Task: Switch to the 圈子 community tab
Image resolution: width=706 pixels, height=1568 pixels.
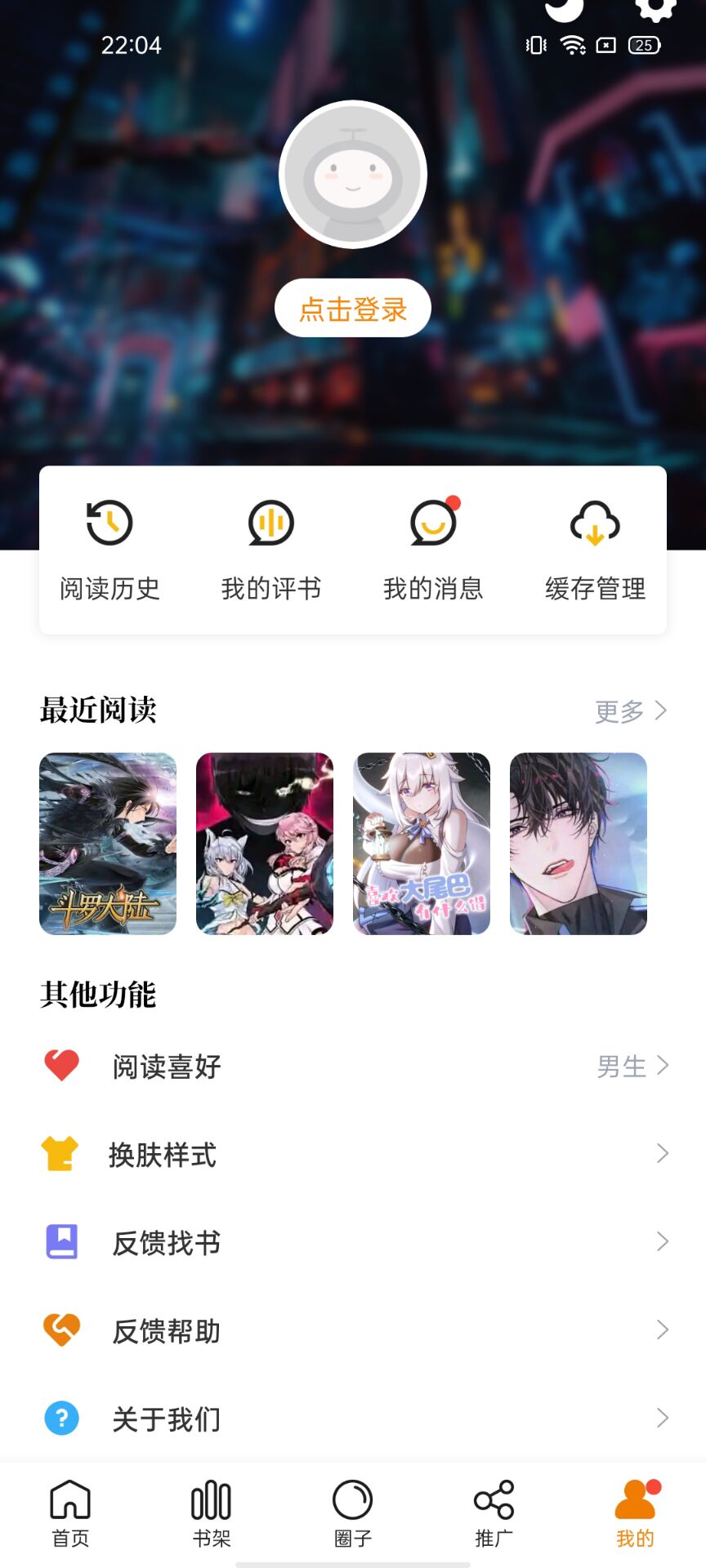Action: (353, 1513)
